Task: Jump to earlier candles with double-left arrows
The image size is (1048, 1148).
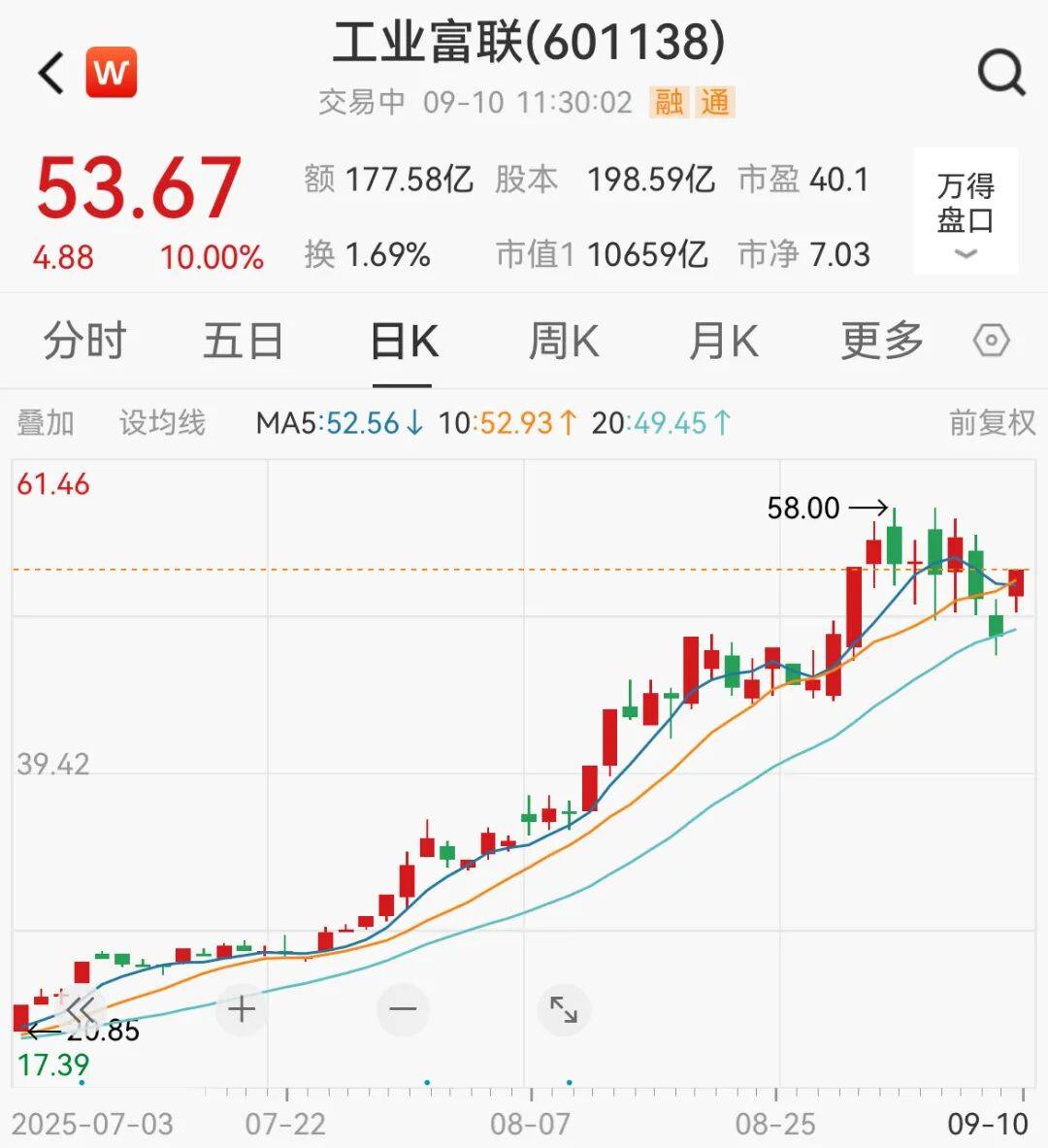Action: coord(81,1008)
